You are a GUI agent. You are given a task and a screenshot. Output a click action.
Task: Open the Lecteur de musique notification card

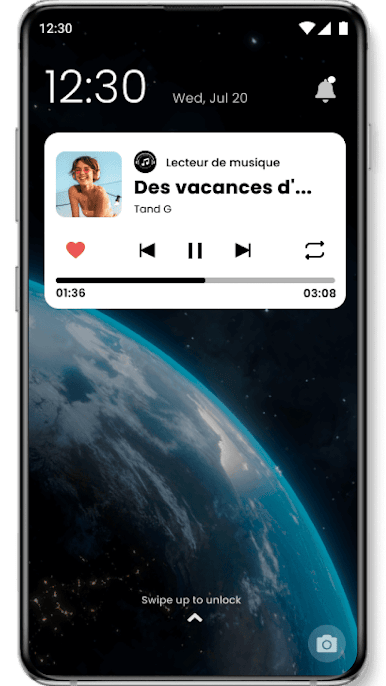pos(195,220)
